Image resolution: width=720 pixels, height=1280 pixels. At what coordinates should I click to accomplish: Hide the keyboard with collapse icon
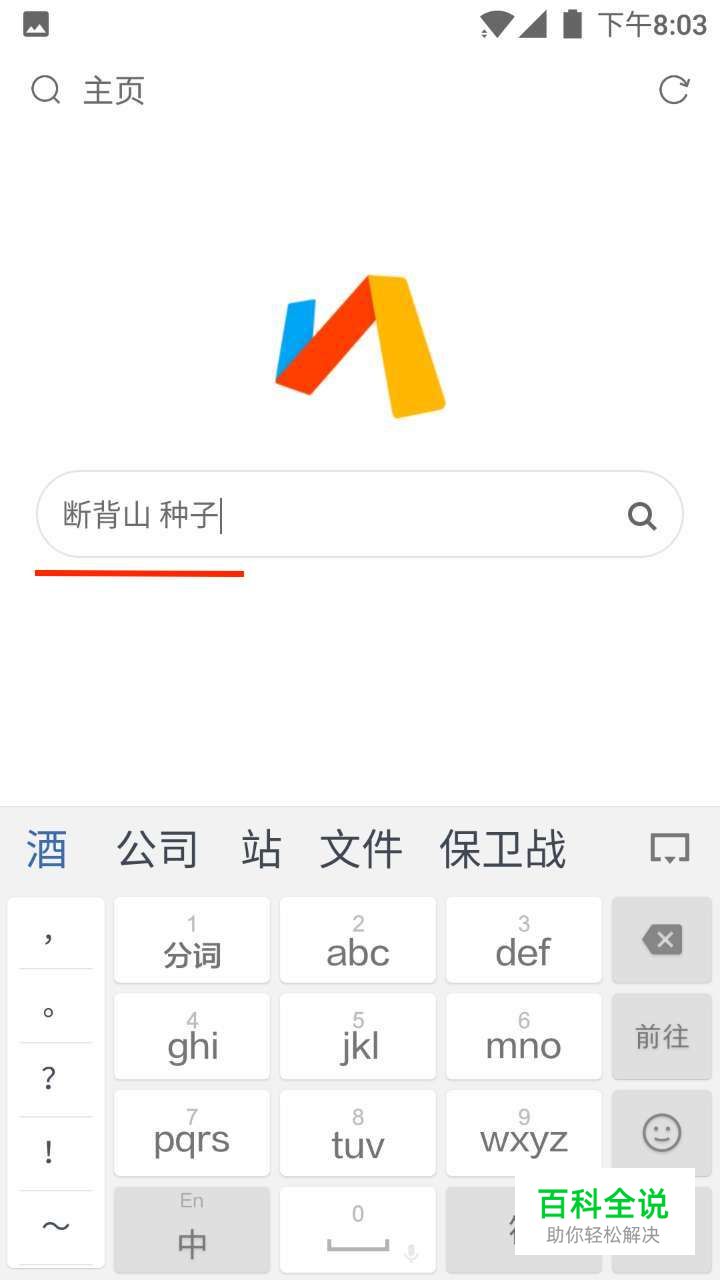pyautogui.click(x=669, y=849)
